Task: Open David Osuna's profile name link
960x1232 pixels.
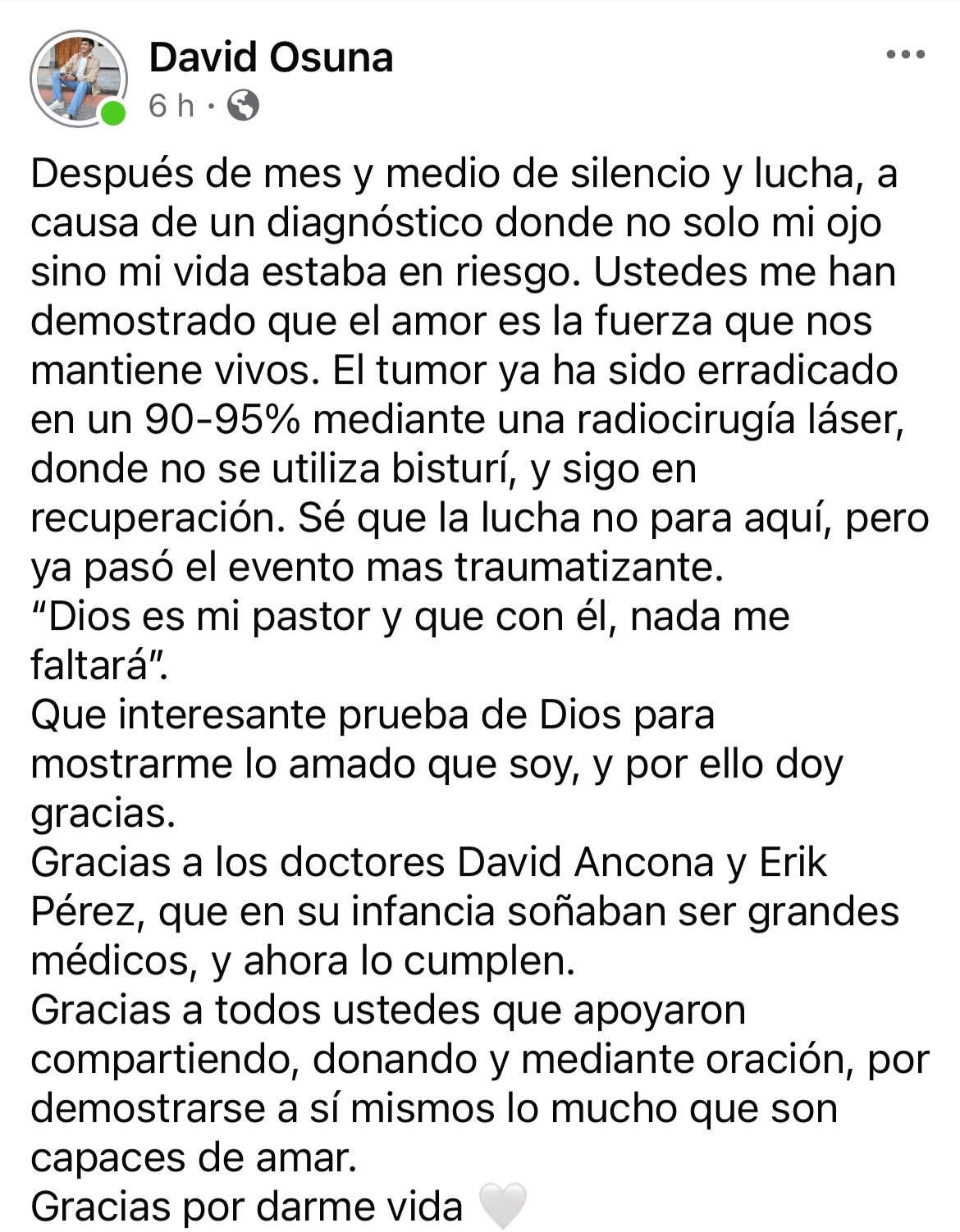Action: [x=271, y=58]
